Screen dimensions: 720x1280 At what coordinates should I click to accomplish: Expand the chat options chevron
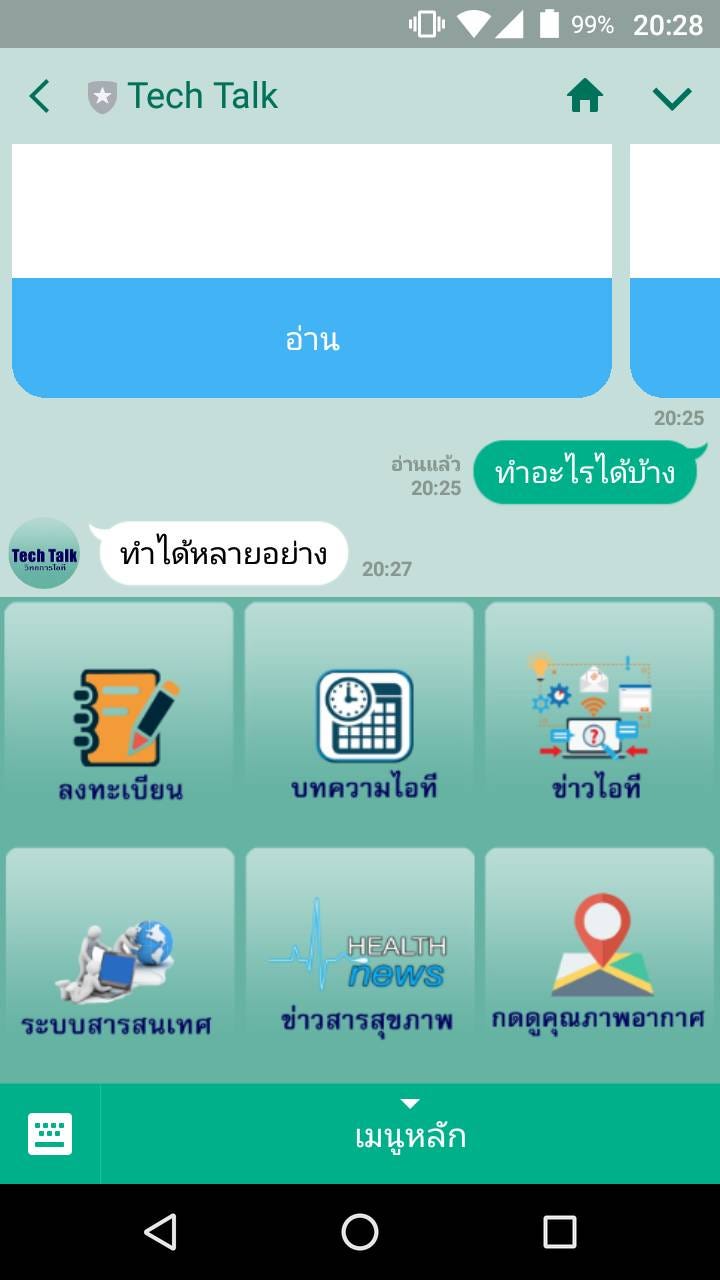click(672, 97)
